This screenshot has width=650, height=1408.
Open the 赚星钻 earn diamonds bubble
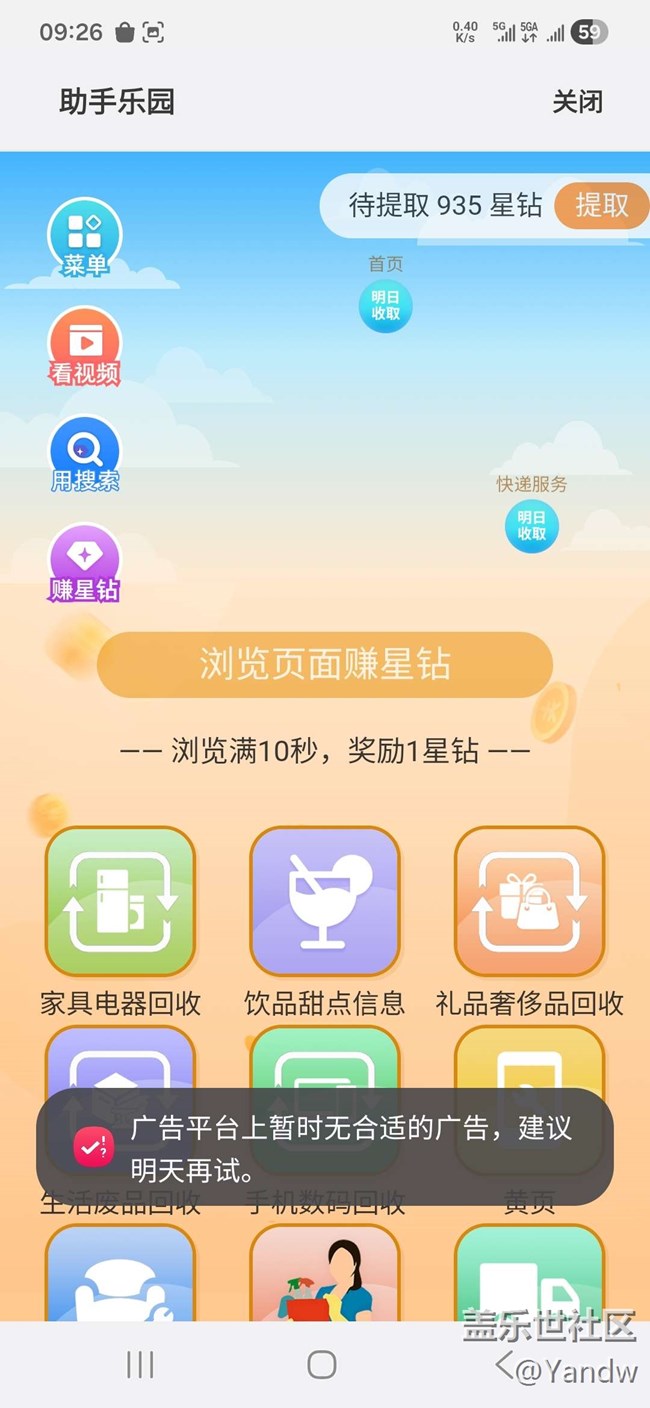click(85, 563)
